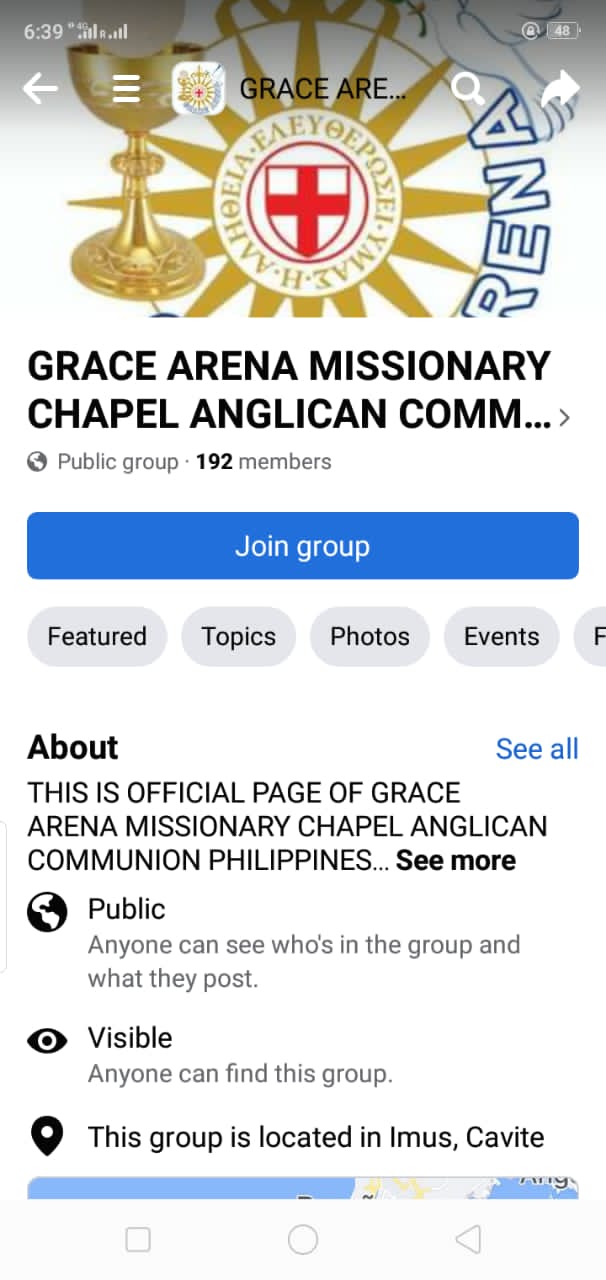View the Events chip
Viewport: 606px width, 1280px height.
501,637
